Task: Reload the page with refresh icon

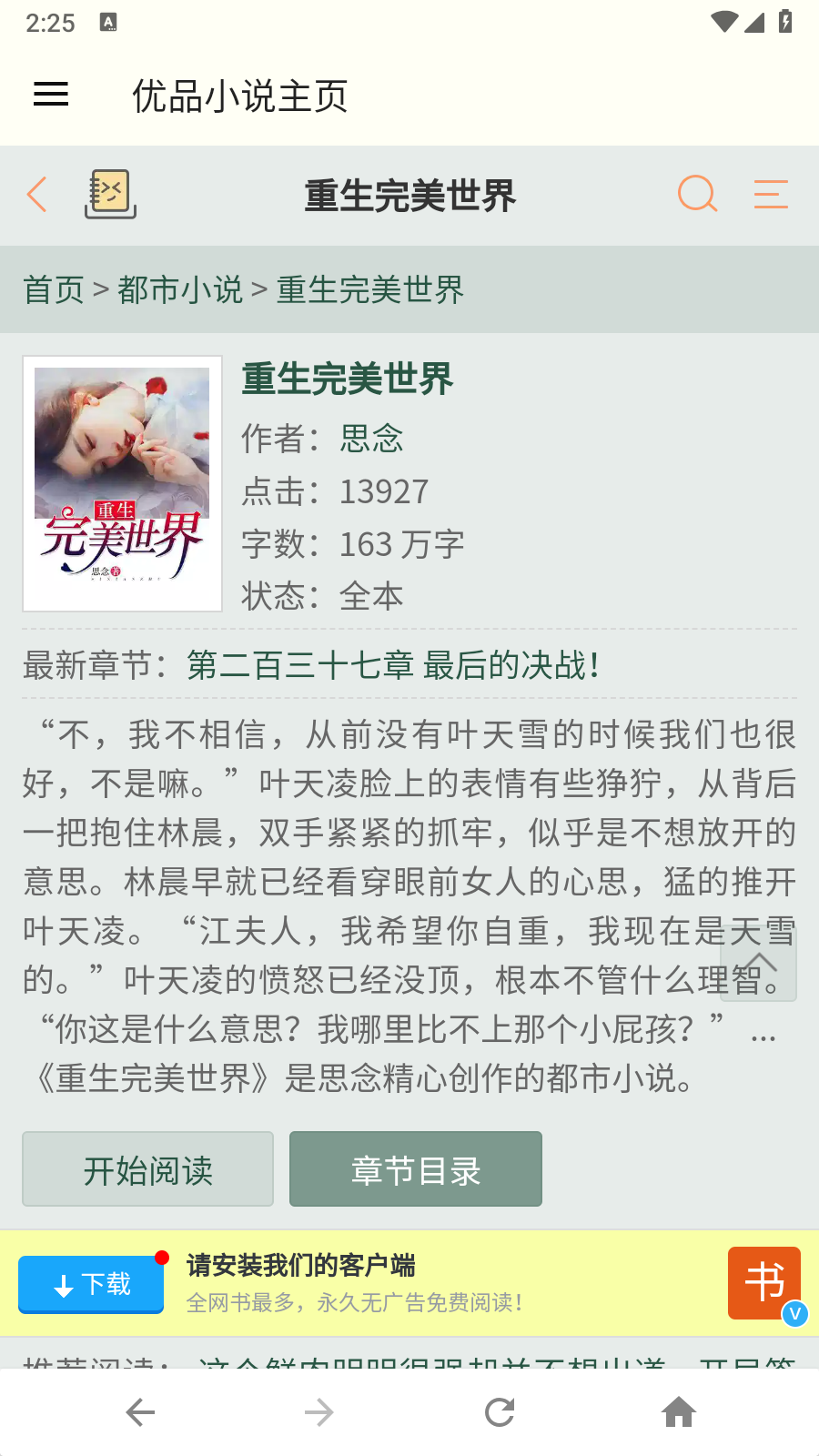Action: coord(500,1412)
